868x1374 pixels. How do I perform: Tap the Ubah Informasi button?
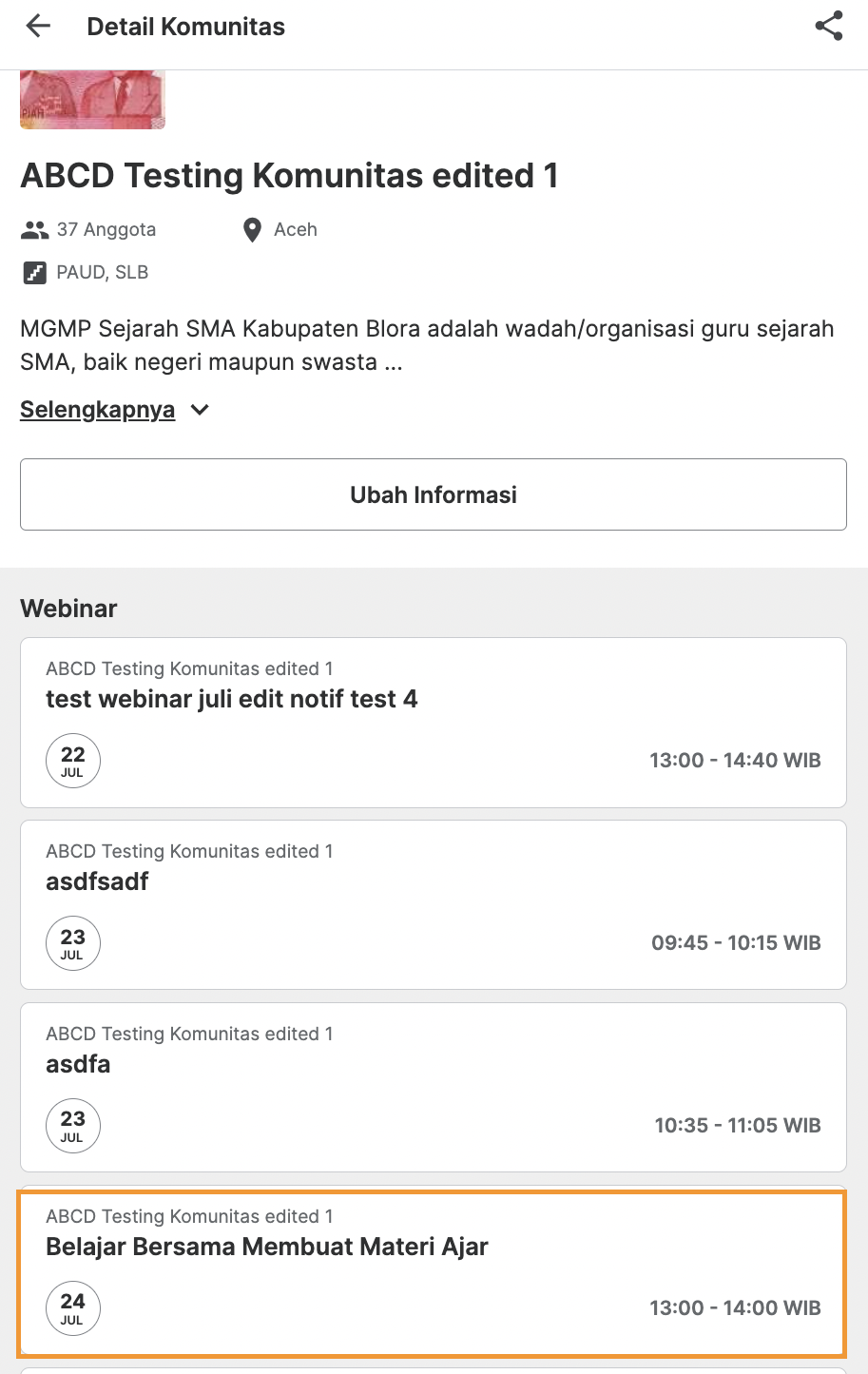(x=434, y=494)
